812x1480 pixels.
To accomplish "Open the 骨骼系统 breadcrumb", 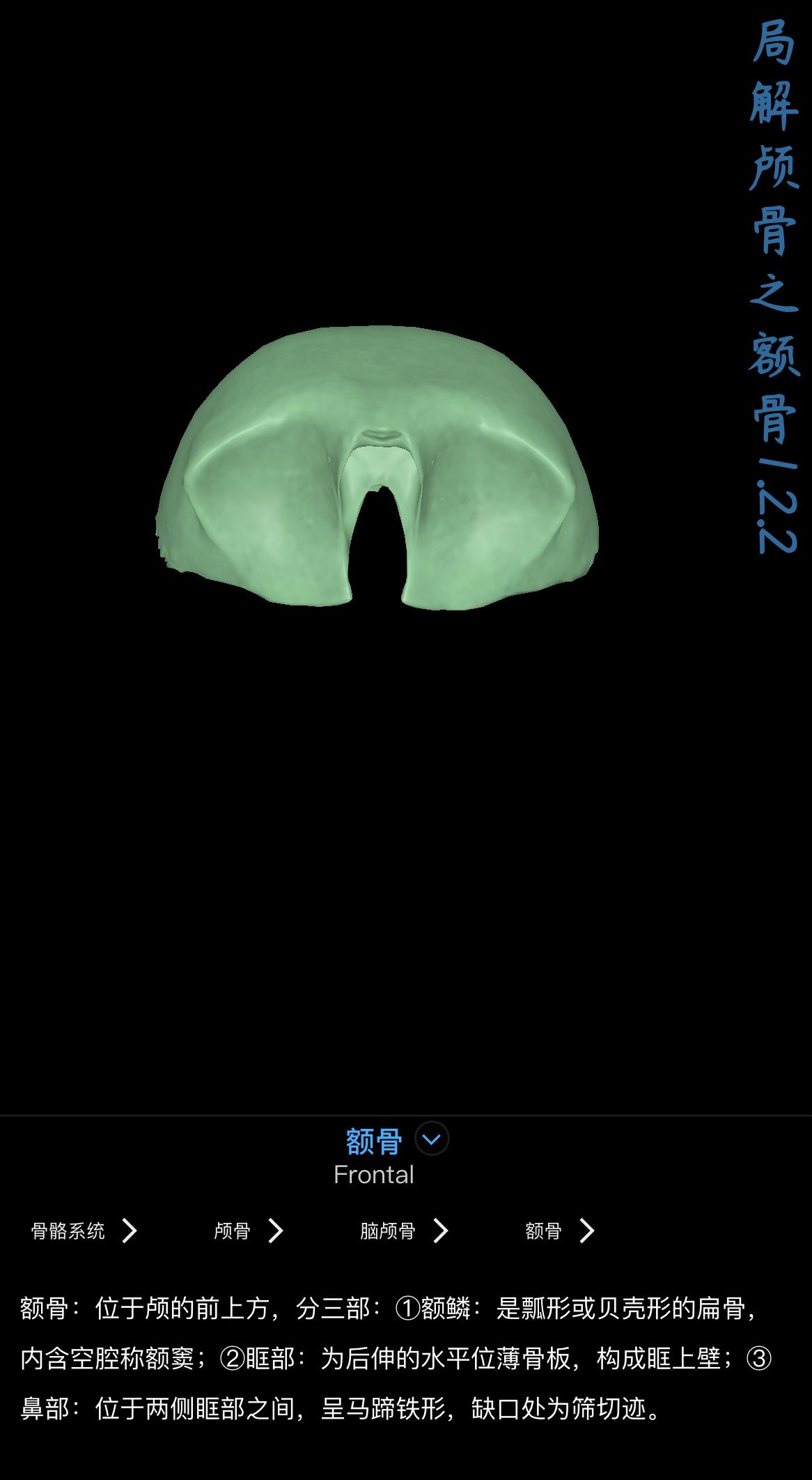I will [84, 1231].
